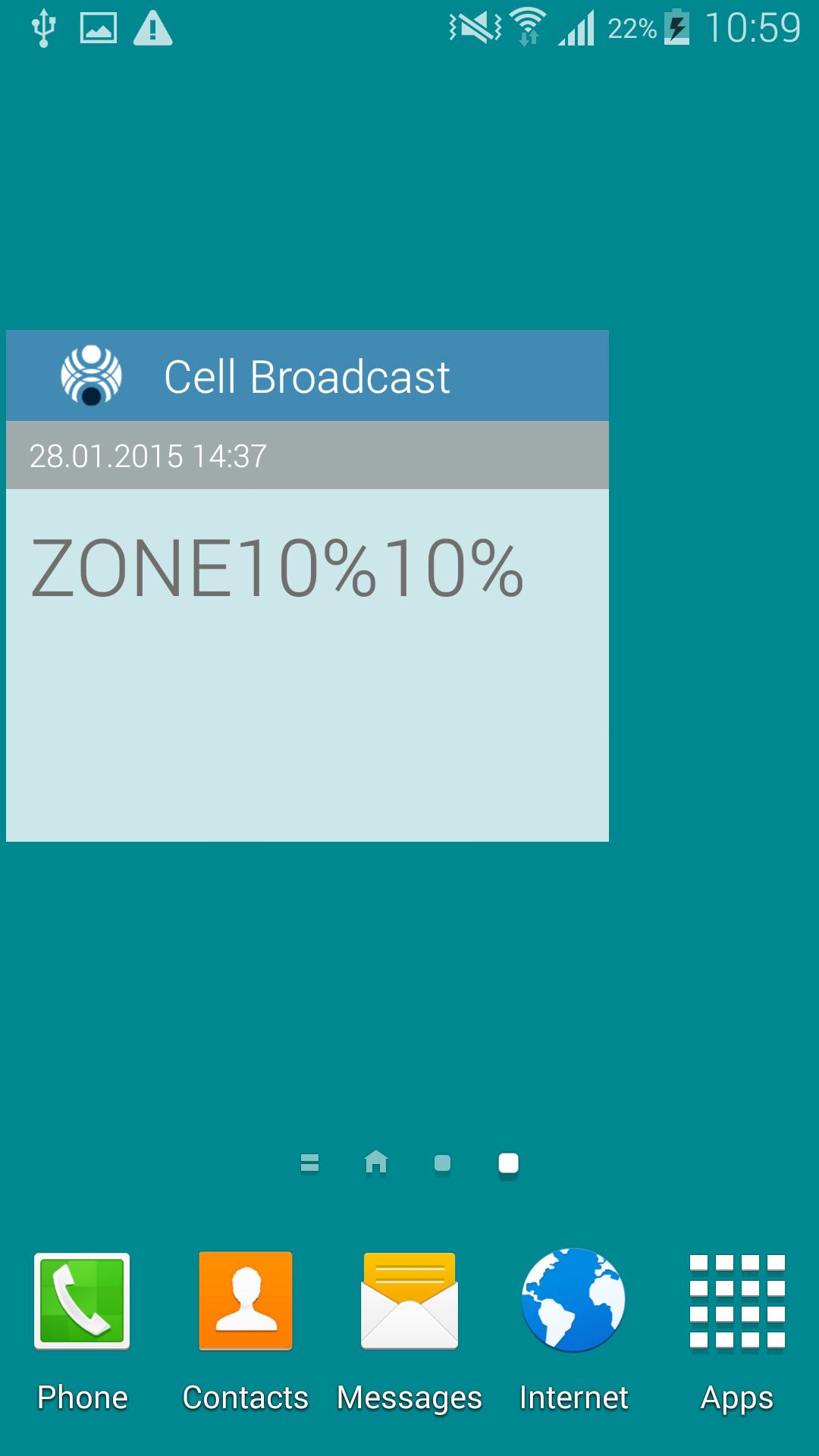Select the middle square page indicator dot

click(442, 1163)
